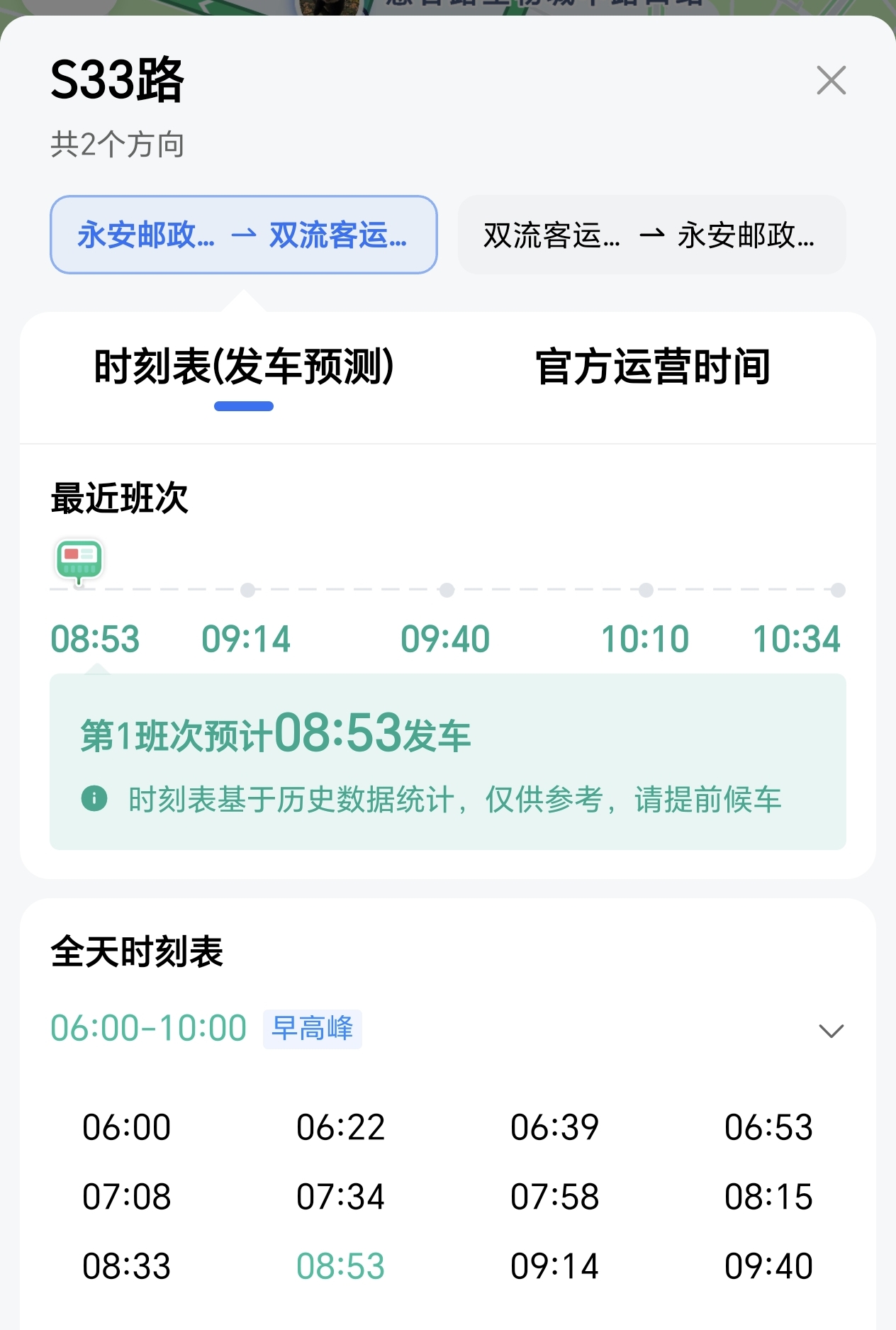Image resolution: width=896 pixels, height=1330 pixels.
Task: Select direction 永安邮政 to 双流客运
Action: 243,235
